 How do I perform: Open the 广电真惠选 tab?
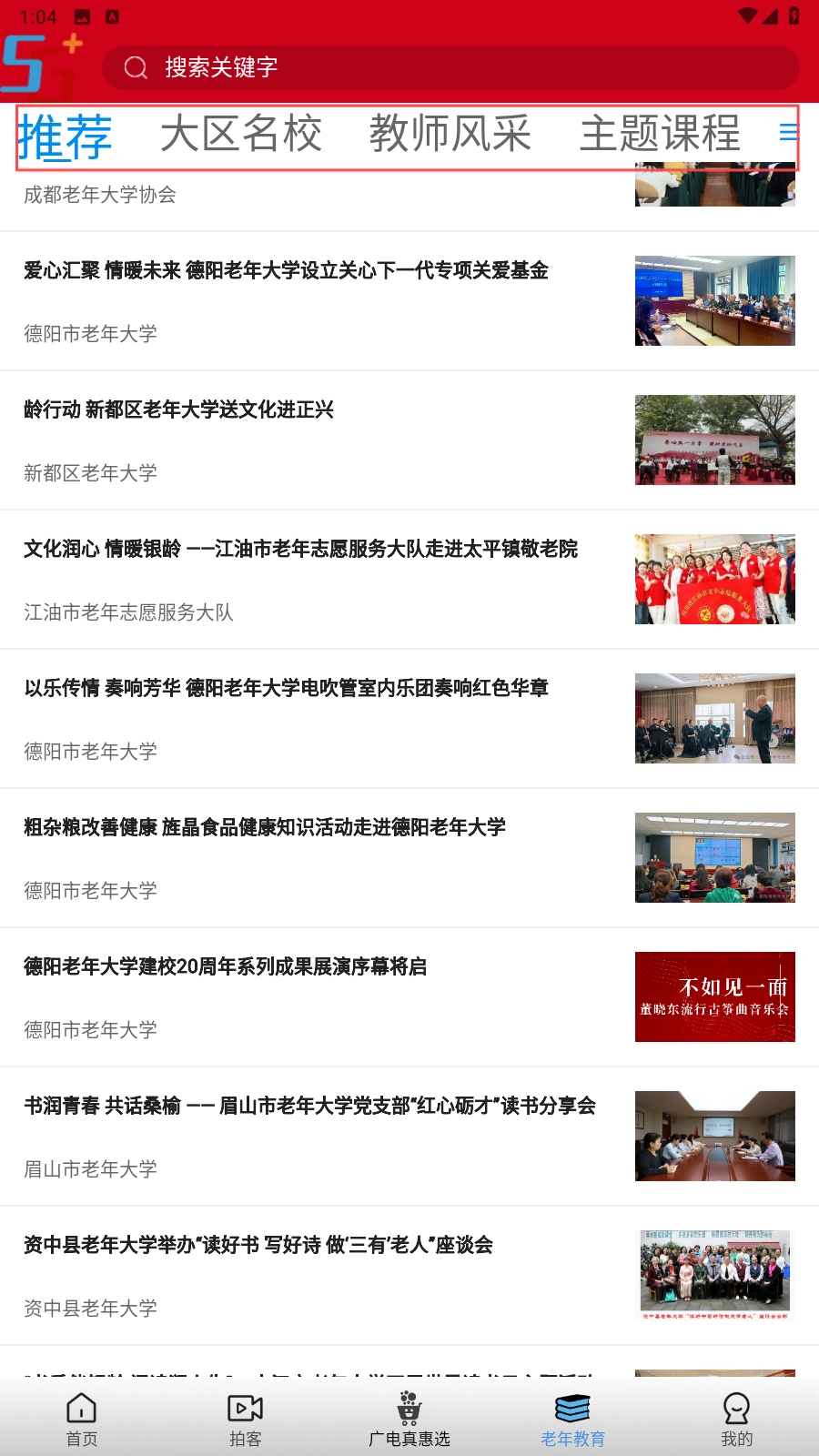click(409, 1420)
